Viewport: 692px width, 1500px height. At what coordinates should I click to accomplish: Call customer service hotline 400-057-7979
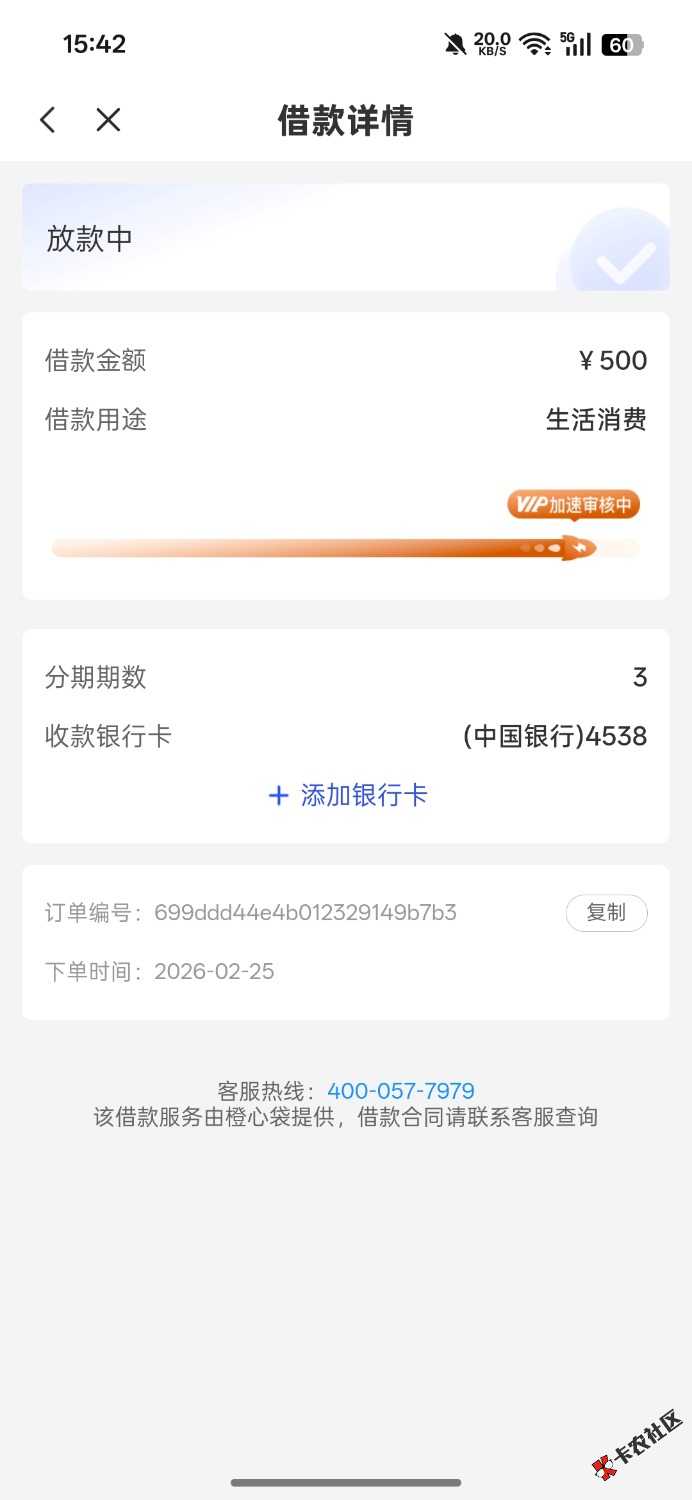400,1090
